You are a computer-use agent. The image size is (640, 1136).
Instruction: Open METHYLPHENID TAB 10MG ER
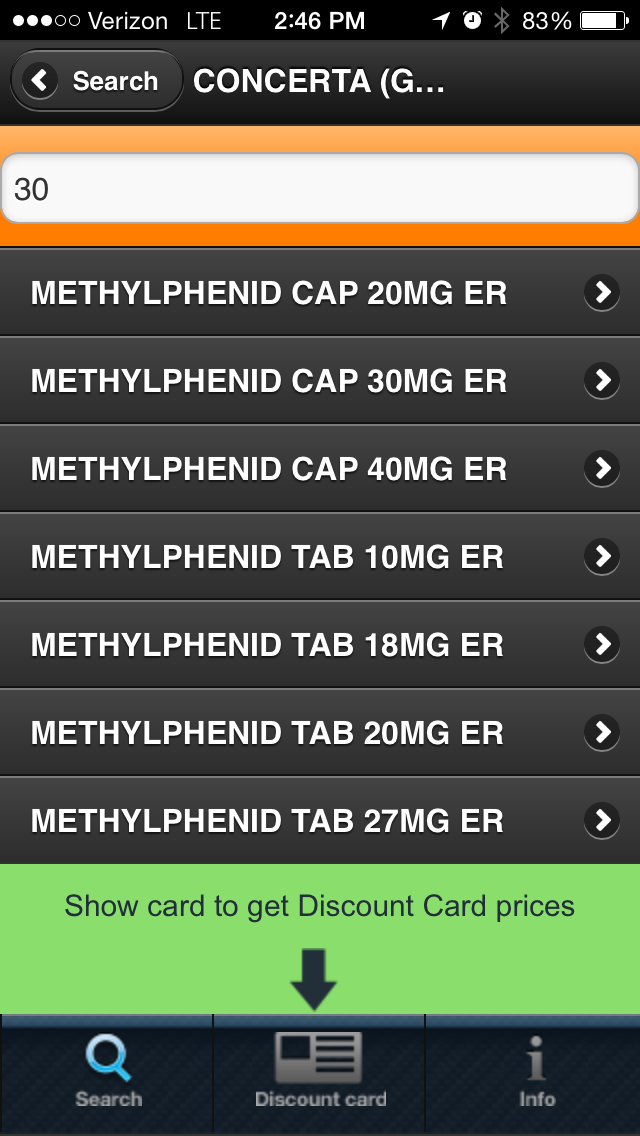[x=320, y=557]
